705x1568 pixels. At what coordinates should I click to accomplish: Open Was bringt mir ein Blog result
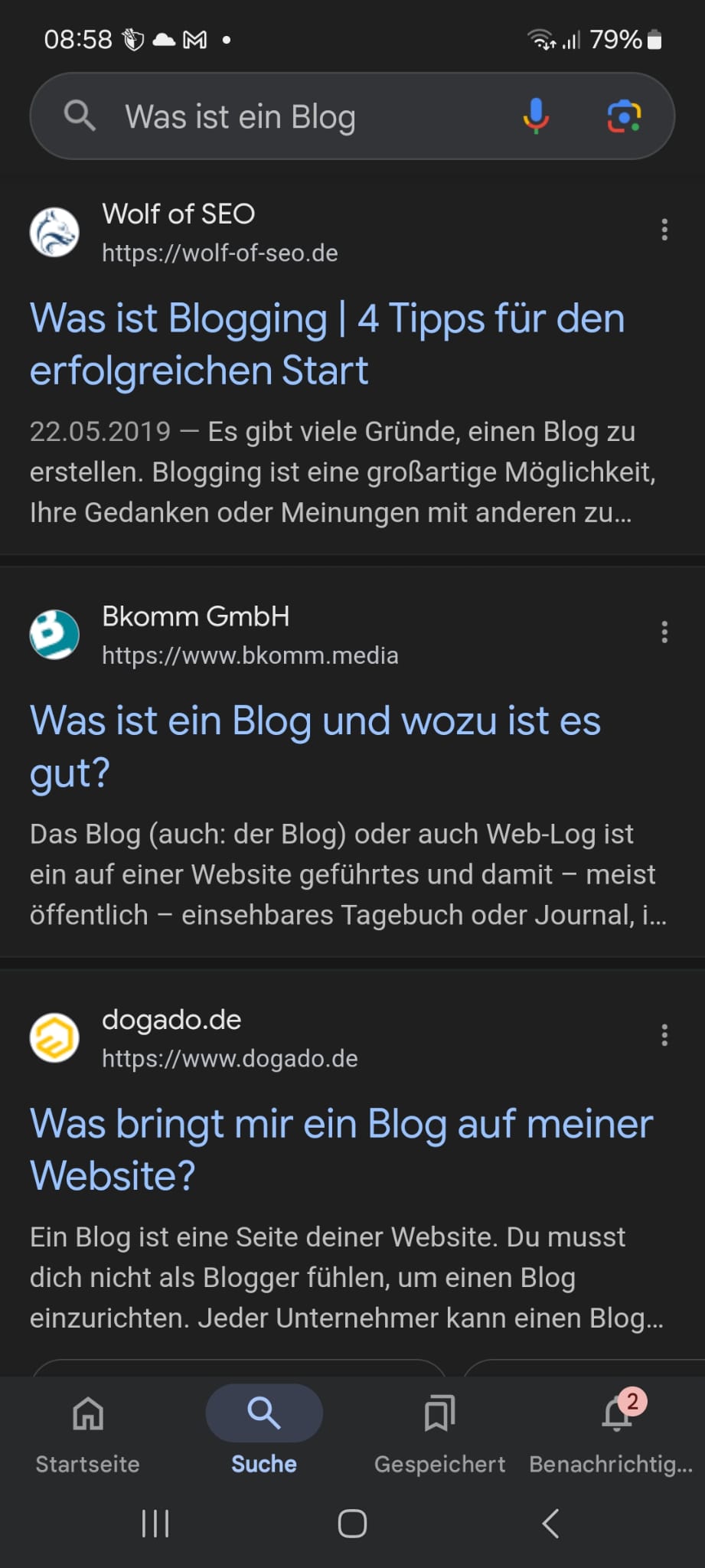(x=341, y=1149)
